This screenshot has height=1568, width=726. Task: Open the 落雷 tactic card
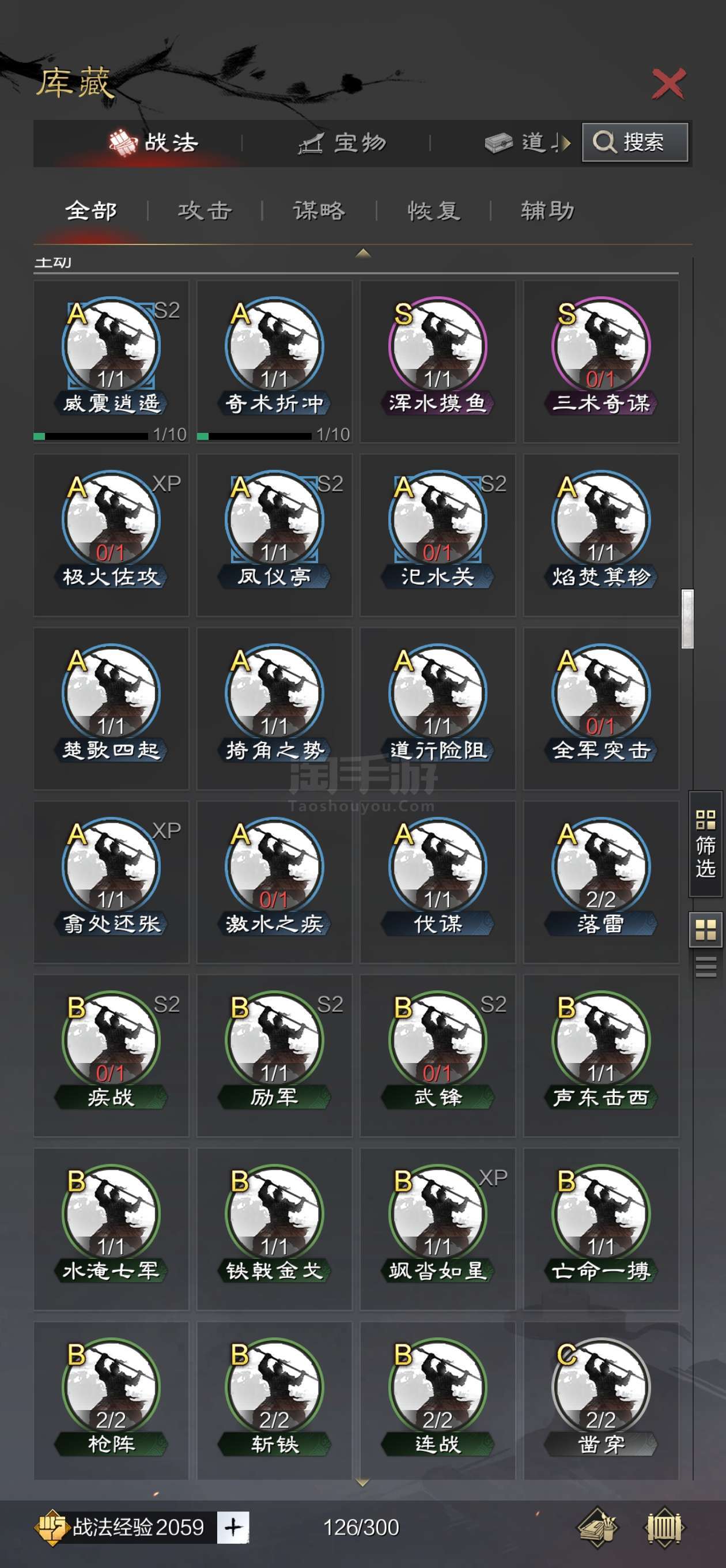point(600,881)
